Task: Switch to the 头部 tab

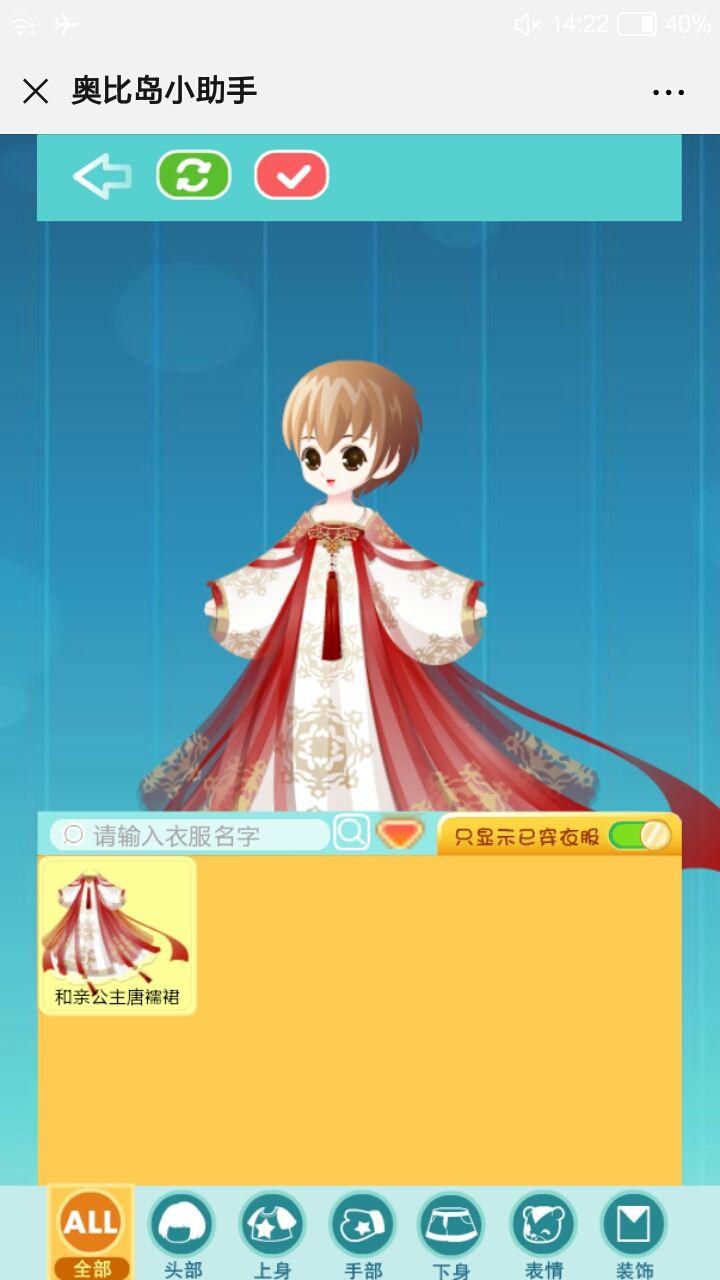Action: click(182, 1232)
